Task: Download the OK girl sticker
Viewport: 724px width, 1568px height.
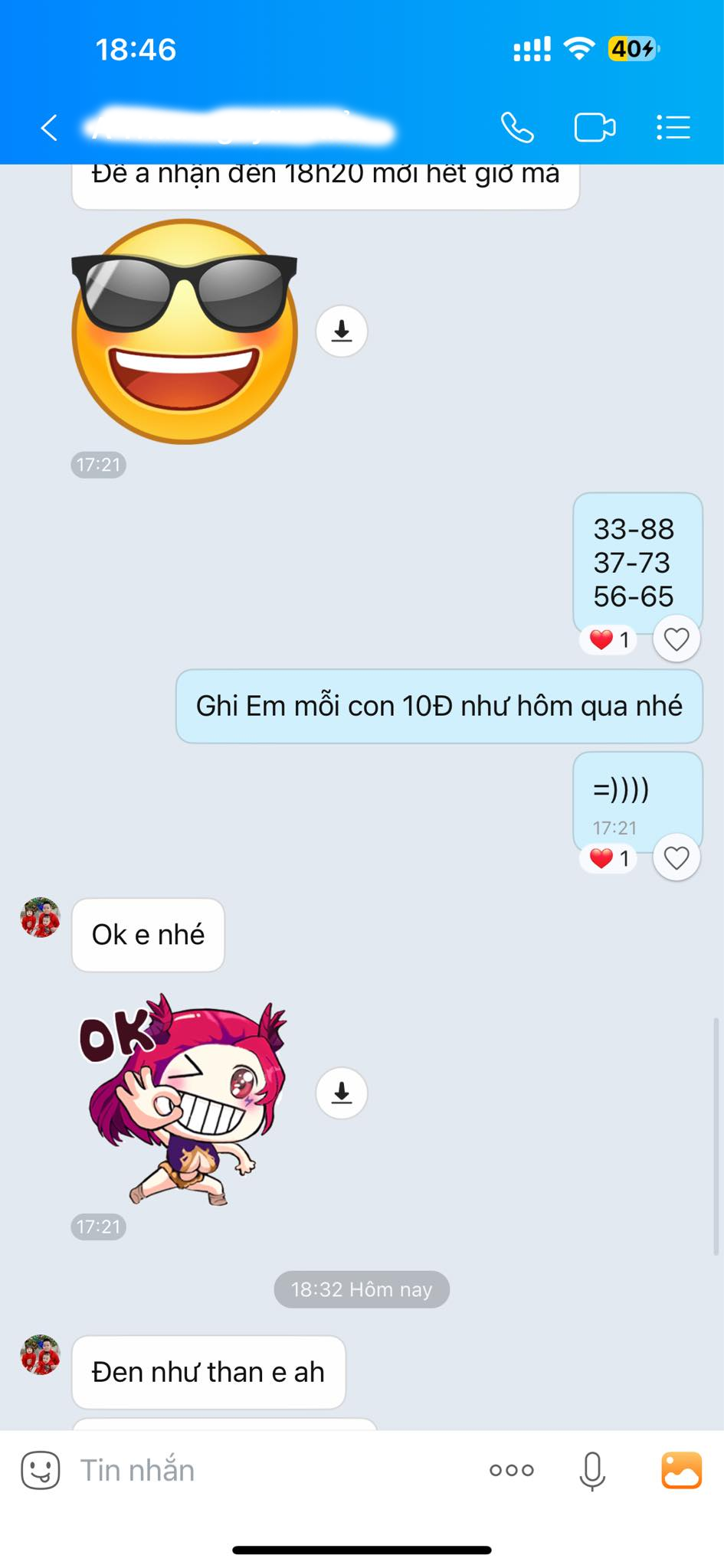Action: click(342, 1093)
